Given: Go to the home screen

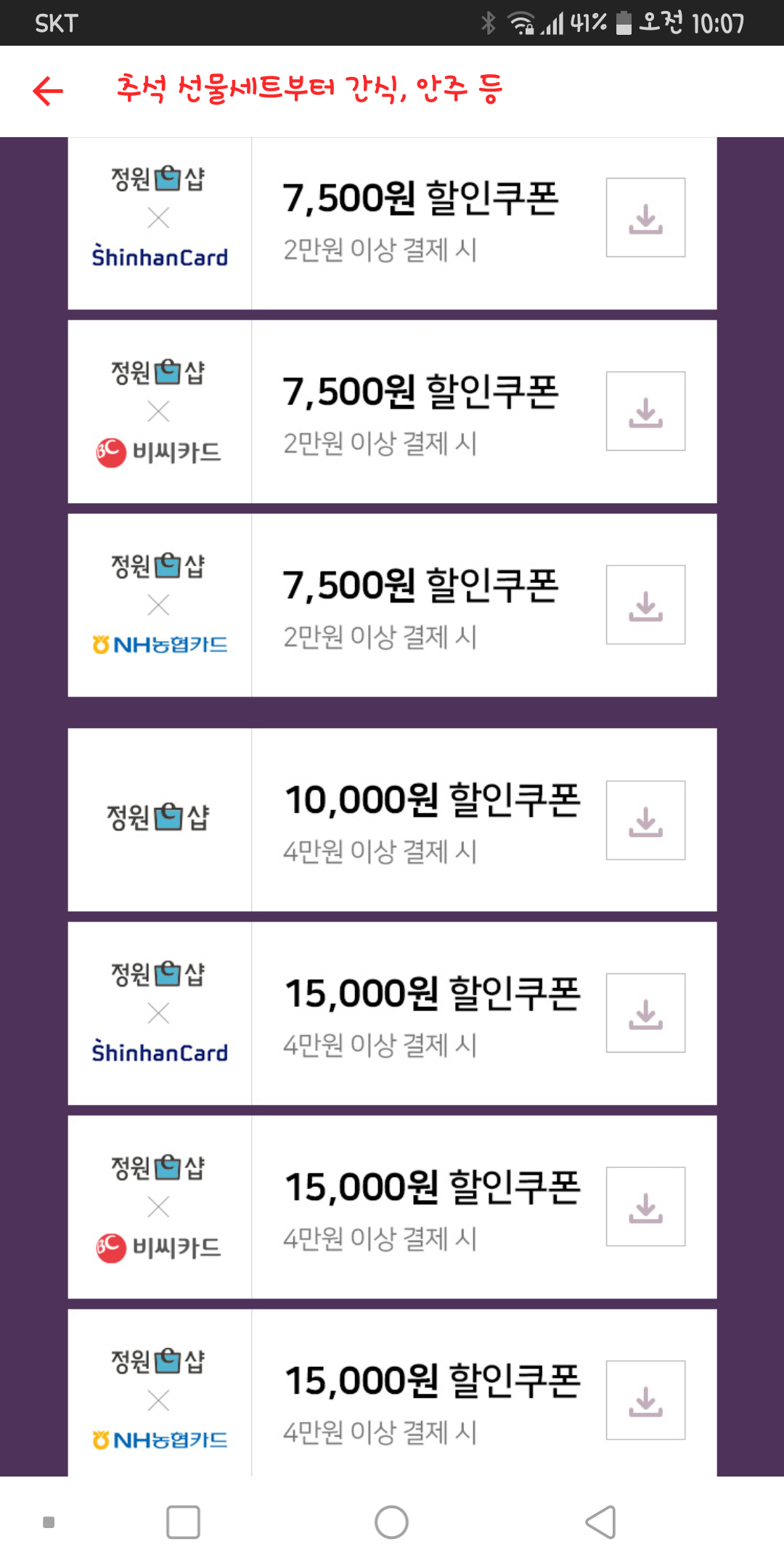Looking at the screenshot, I should coord(391,1522).
